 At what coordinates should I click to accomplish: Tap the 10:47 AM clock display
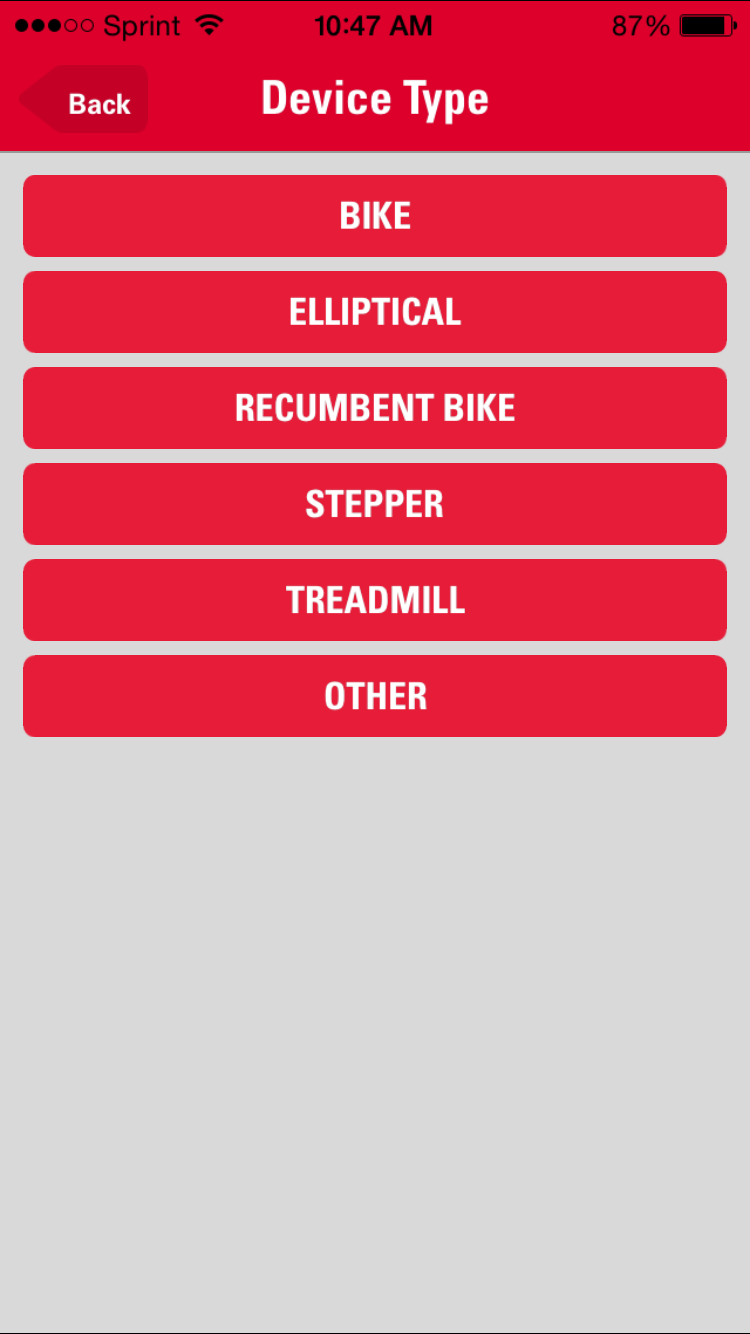tap(374, 26)
